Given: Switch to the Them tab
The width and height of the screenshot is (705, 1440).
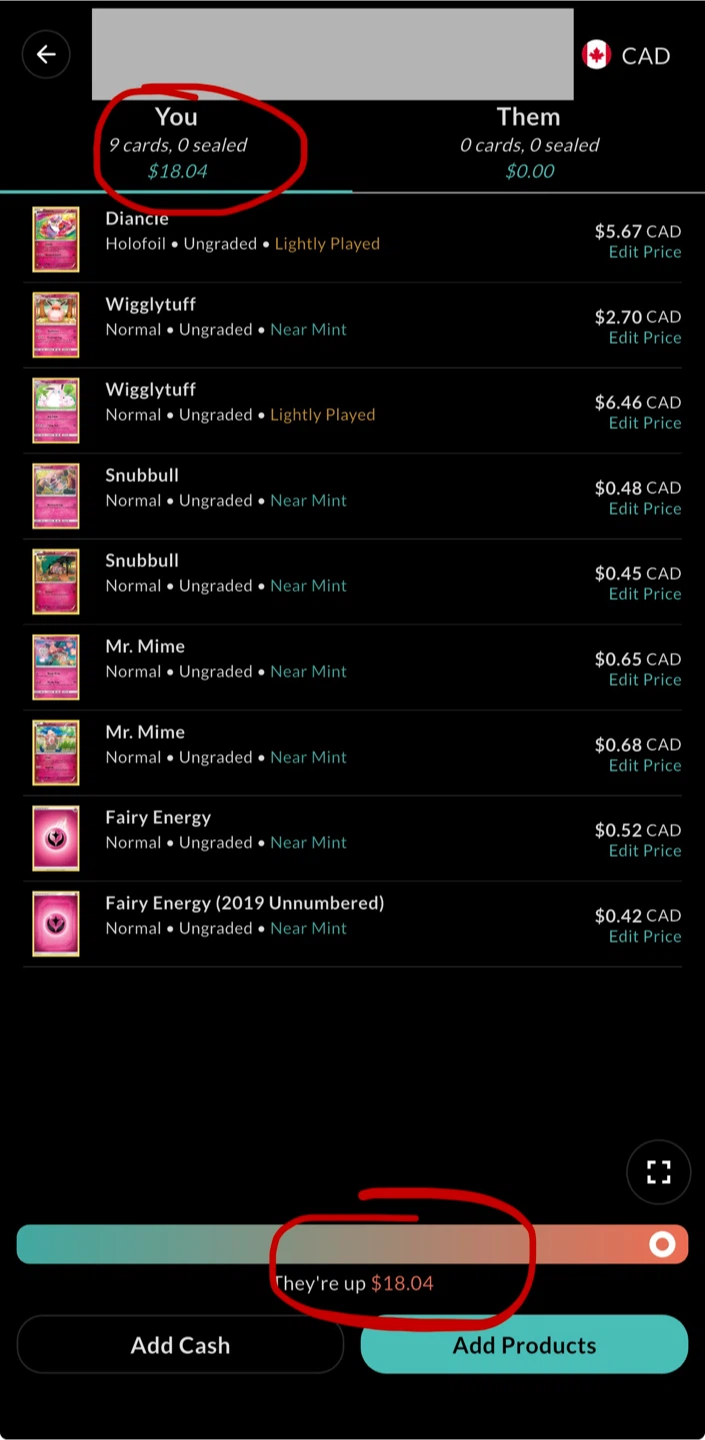Looking at the screenshot, I should pos(529,143).
